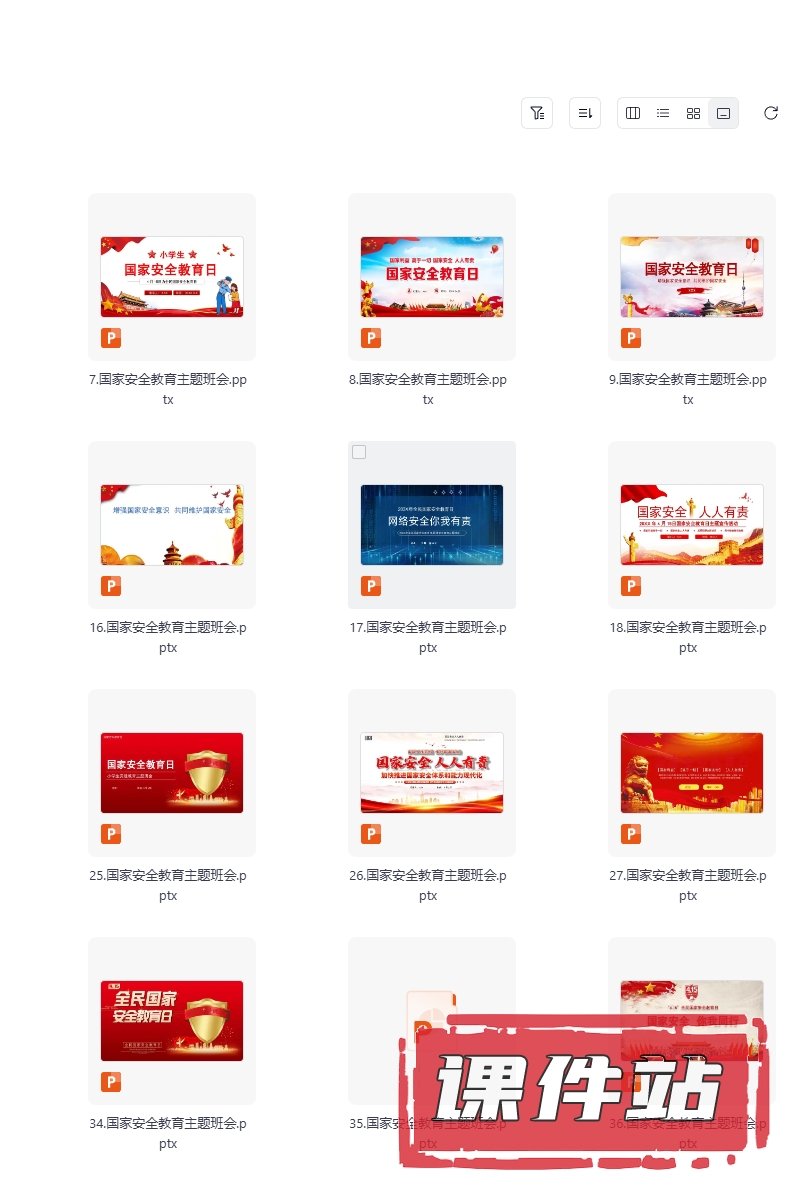The image size is (800, 1200).
Task: Open file 34.国家安全教育主题班会.pptx
Action: click(172, 1021)
